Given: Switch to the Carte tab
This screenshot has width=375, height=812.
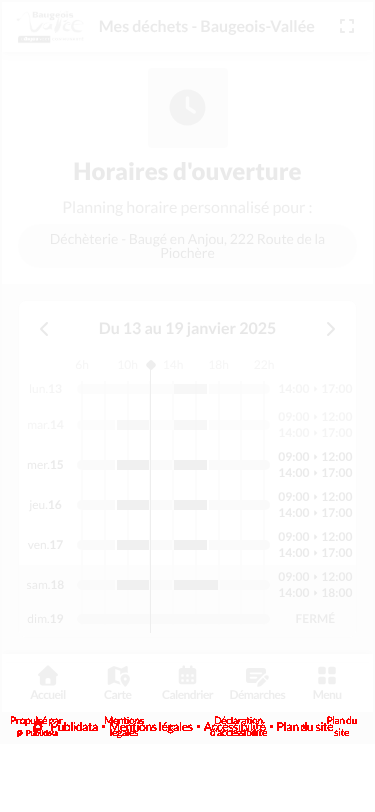Looking at the screenshot, I should click(x=118, y=683).
